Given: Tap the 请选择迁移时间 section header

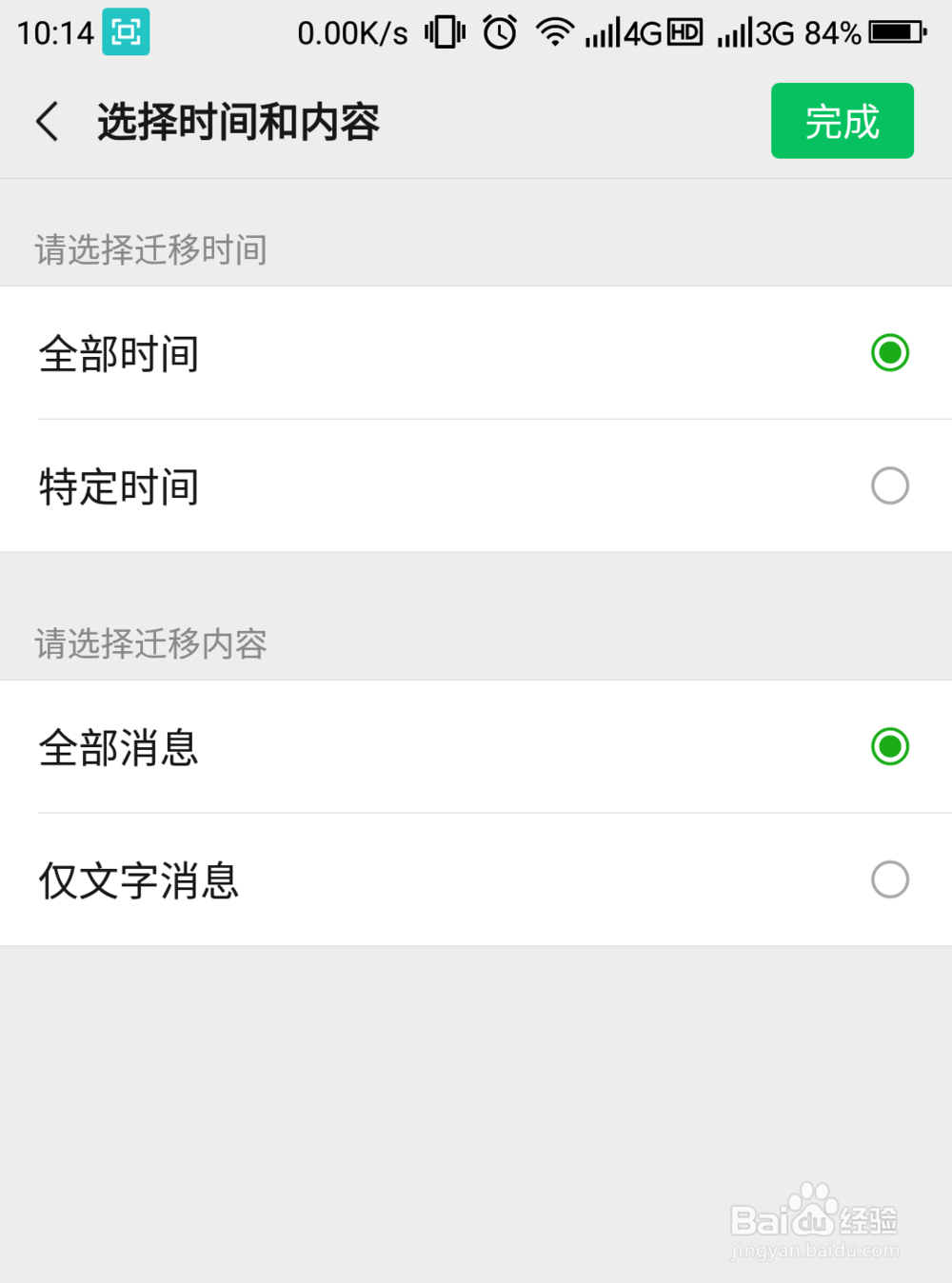Looking at the screenshot, I should tap(150, 249).
